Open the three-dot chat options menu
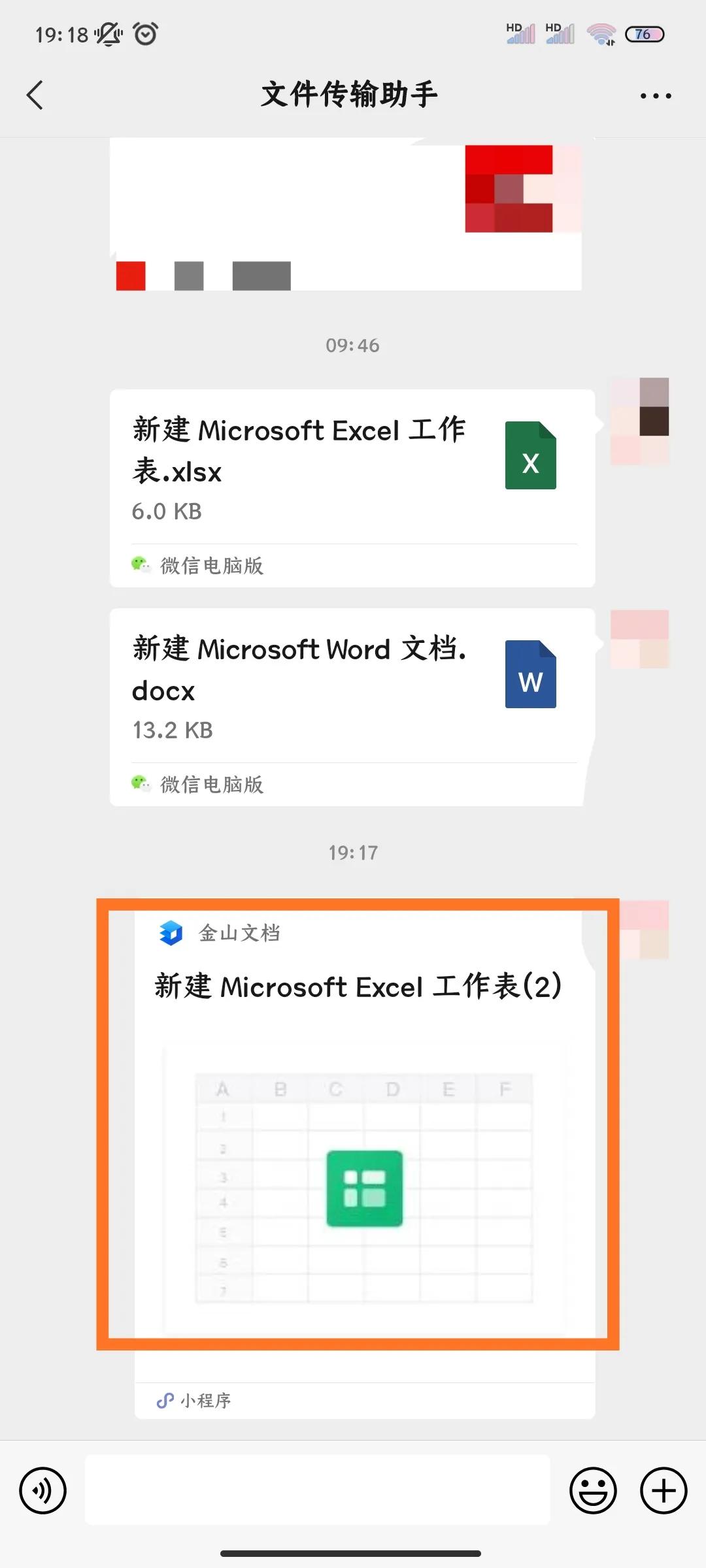Viewport: 706px width, 1568px height. (655, 96)
